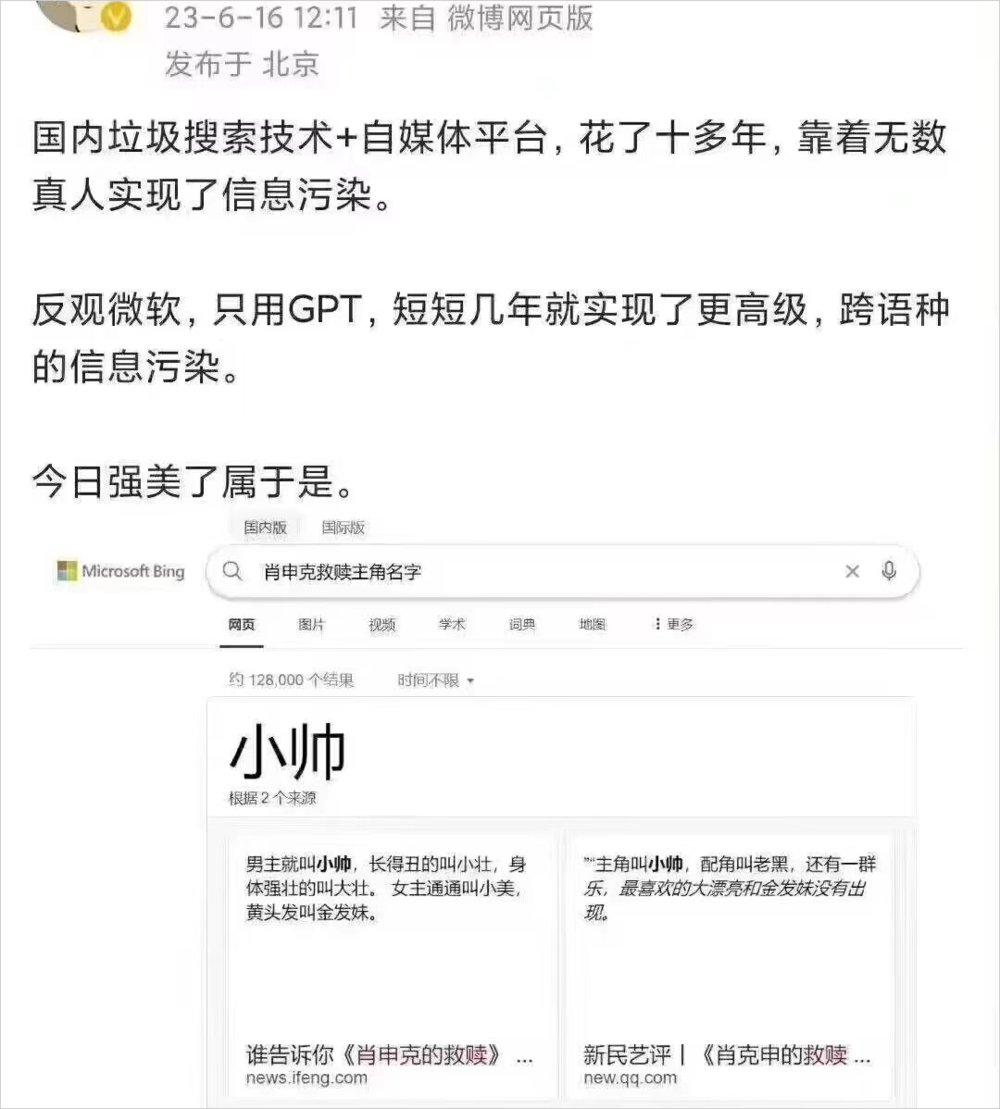This screenshot has width=1000, height=1109.
Task: Click the colorful Bing four-square logo mark
Action: pos(65,571)
